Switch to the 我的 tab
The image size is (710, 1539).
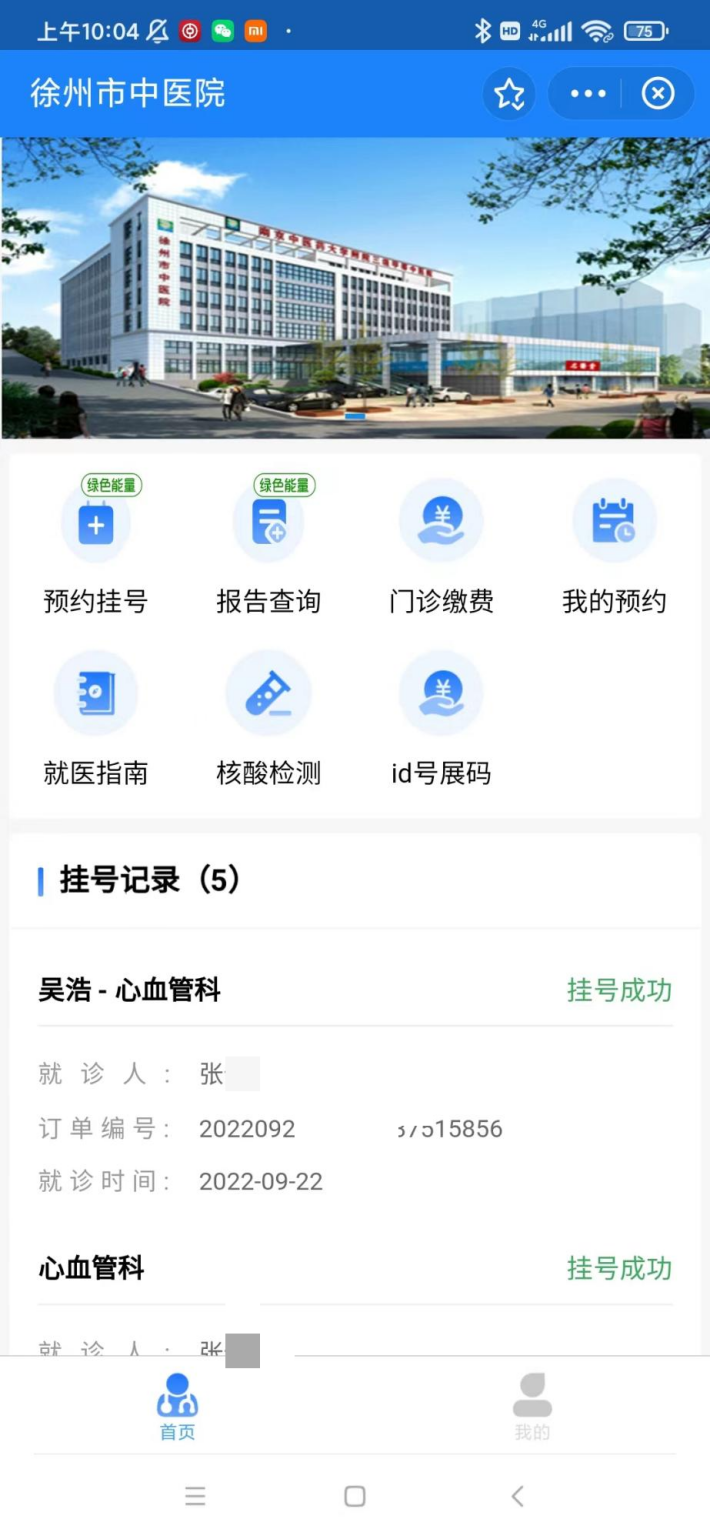click(x=532, y=1407)
